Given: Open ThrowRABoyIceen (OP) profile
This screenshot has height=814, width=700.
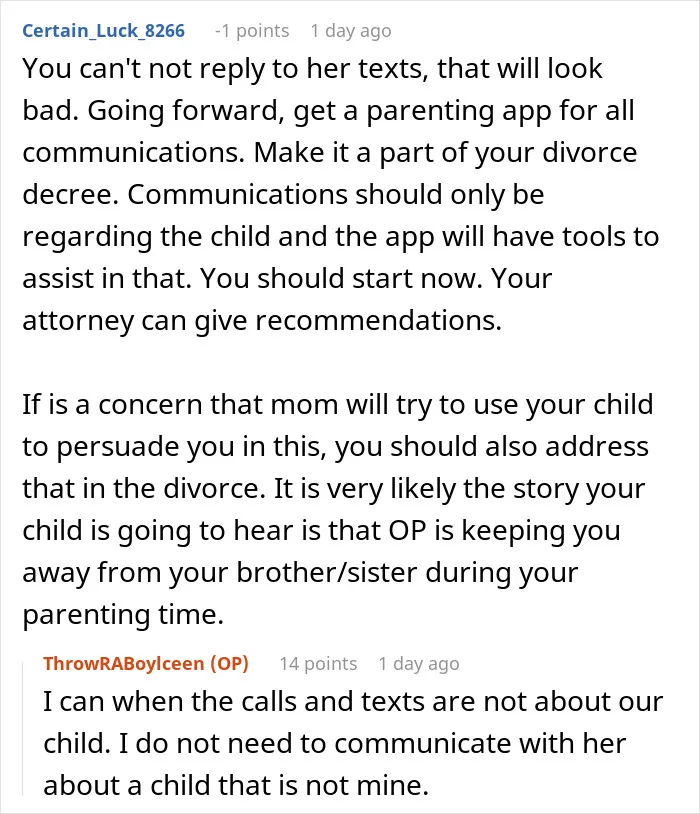Looking at the screenshot, I should pyautogui.click(x=146, y=663).
